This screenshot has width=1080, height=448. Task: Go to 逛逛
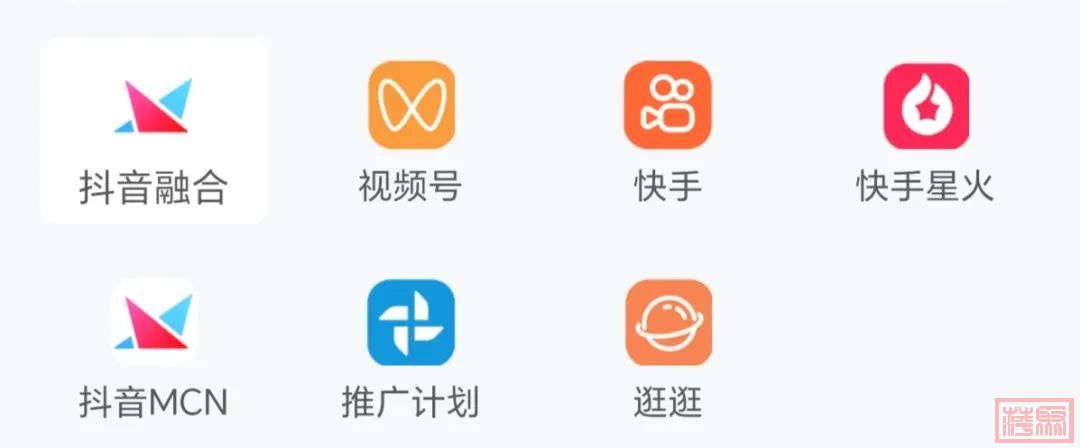point(667,345)
